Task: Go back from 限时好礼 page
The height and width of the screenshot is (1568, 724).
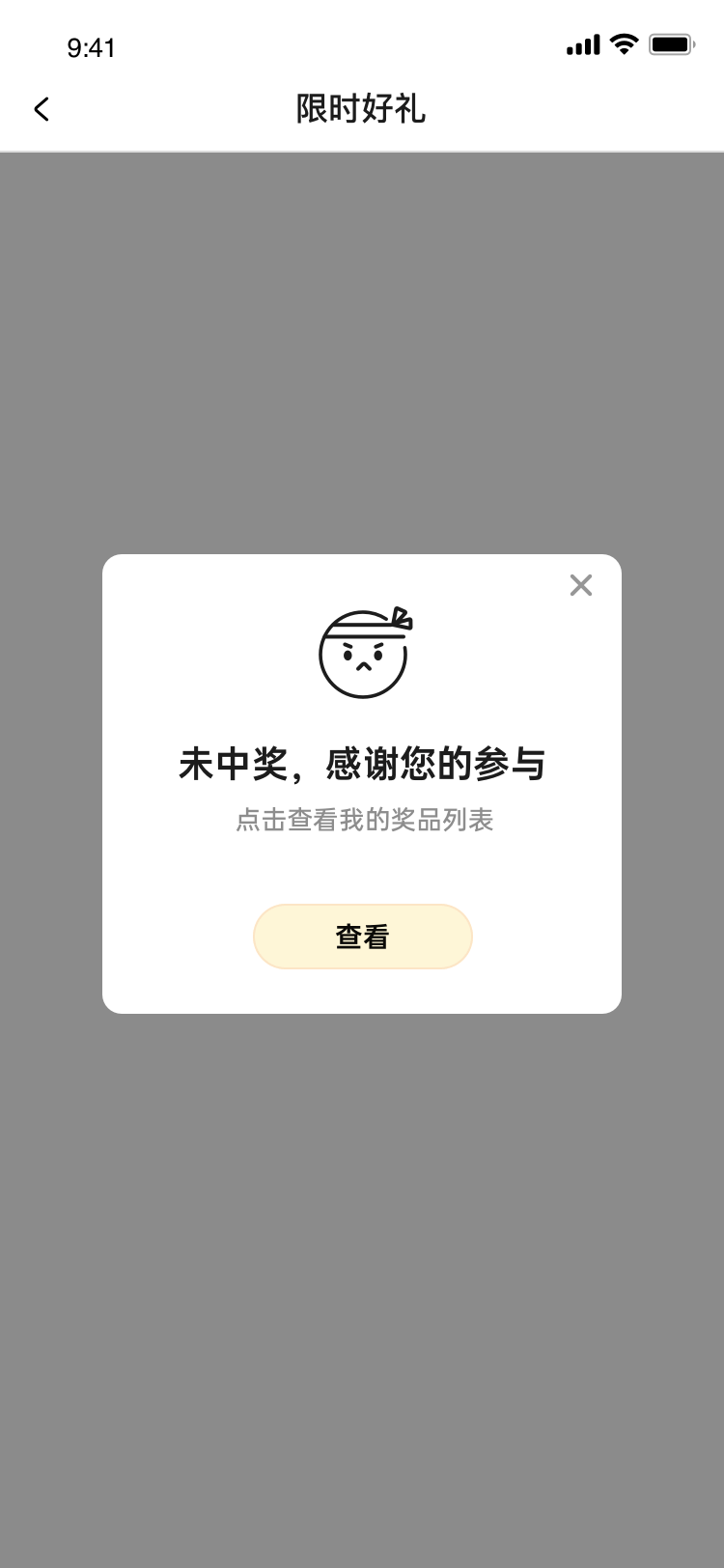Action: point(42,109)
